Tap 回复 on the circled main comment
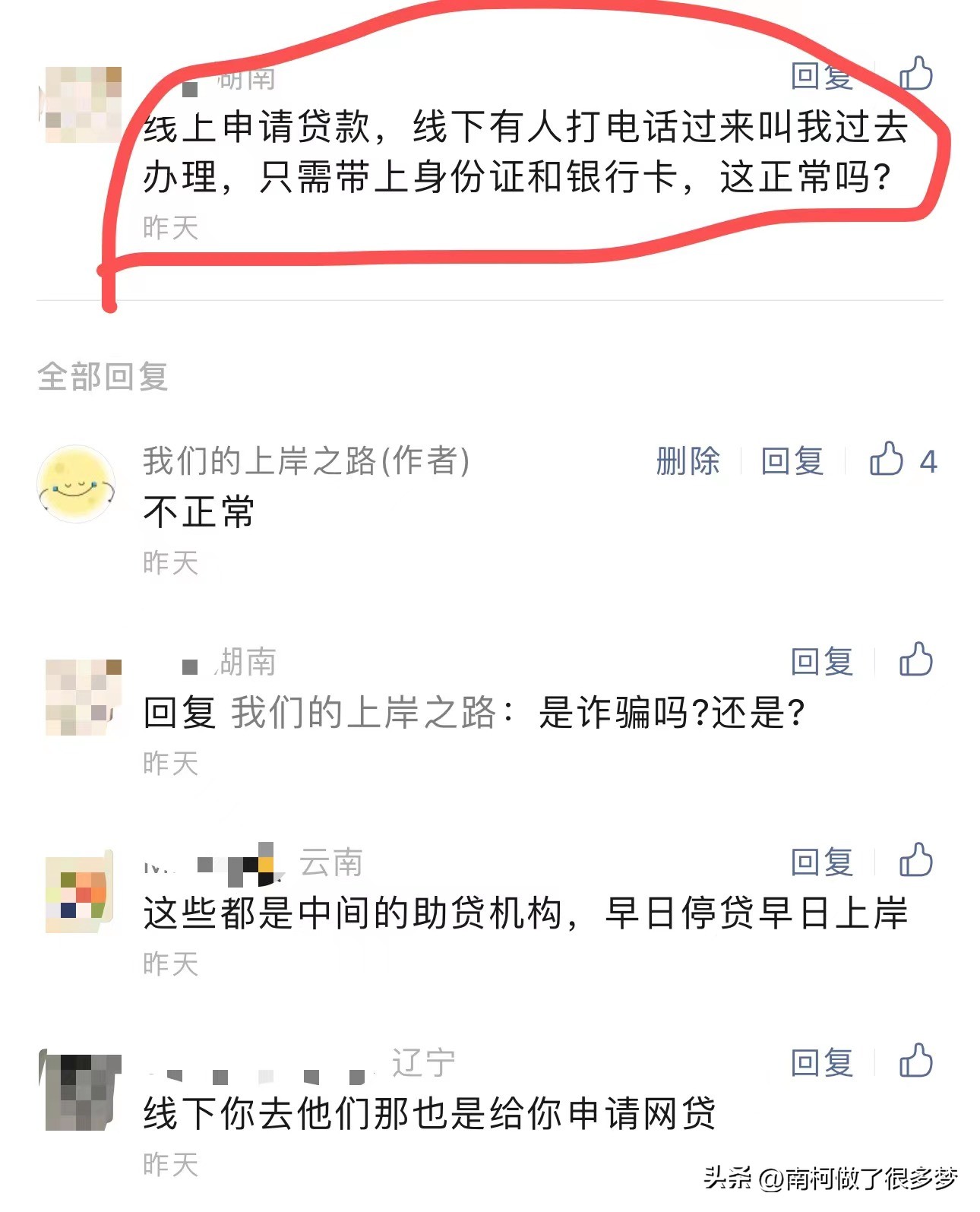The height and width of the screenshot is (1212, 980). [x=820, y=75]
